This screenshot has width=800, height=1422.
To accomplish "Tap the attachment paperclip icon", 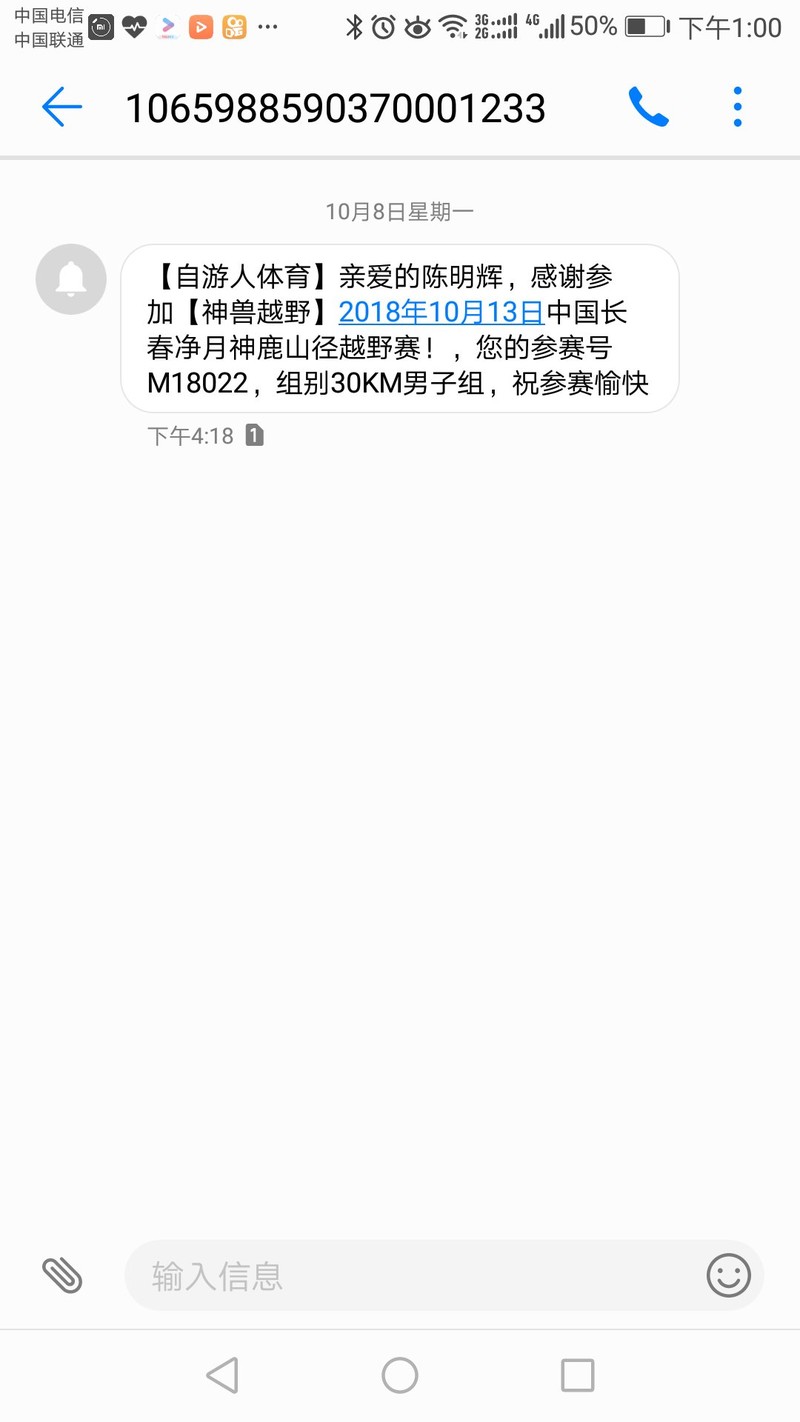I will coord(62,1275).
